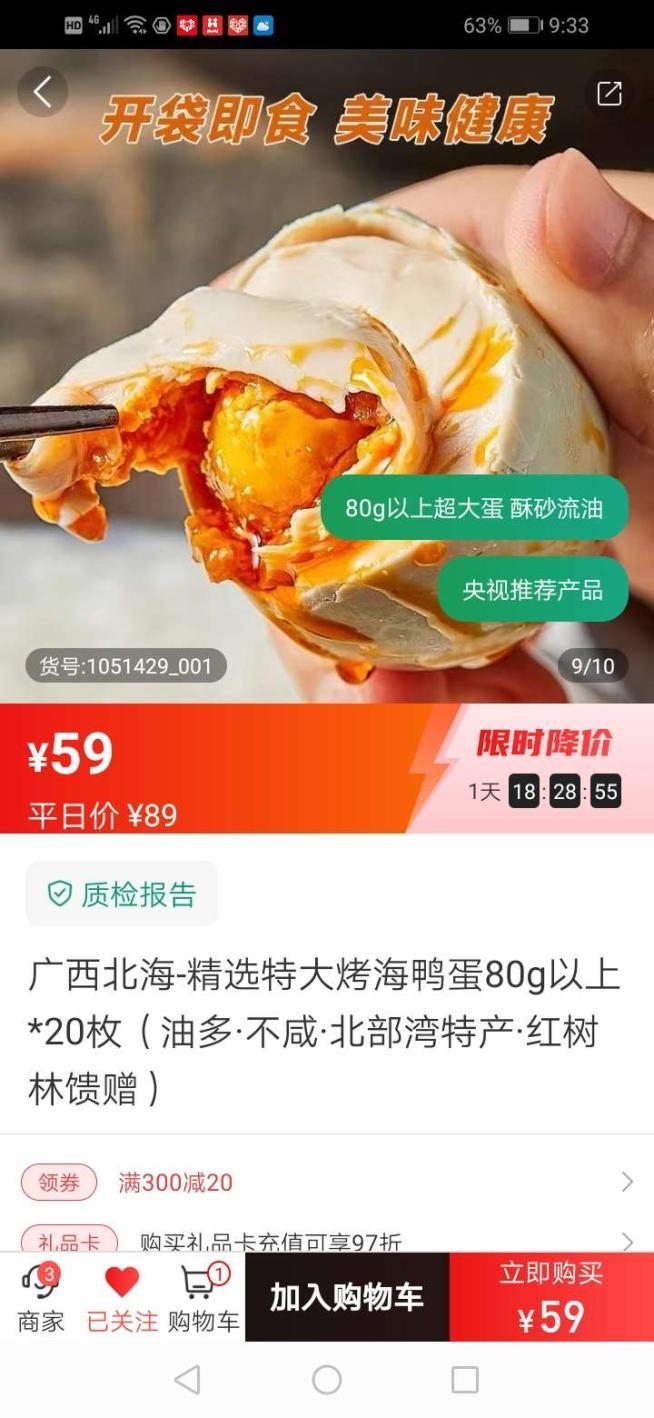Tap 加入购物车 to add item
This screenshot has width=654, height=1418.
(x=347, y=1297)
